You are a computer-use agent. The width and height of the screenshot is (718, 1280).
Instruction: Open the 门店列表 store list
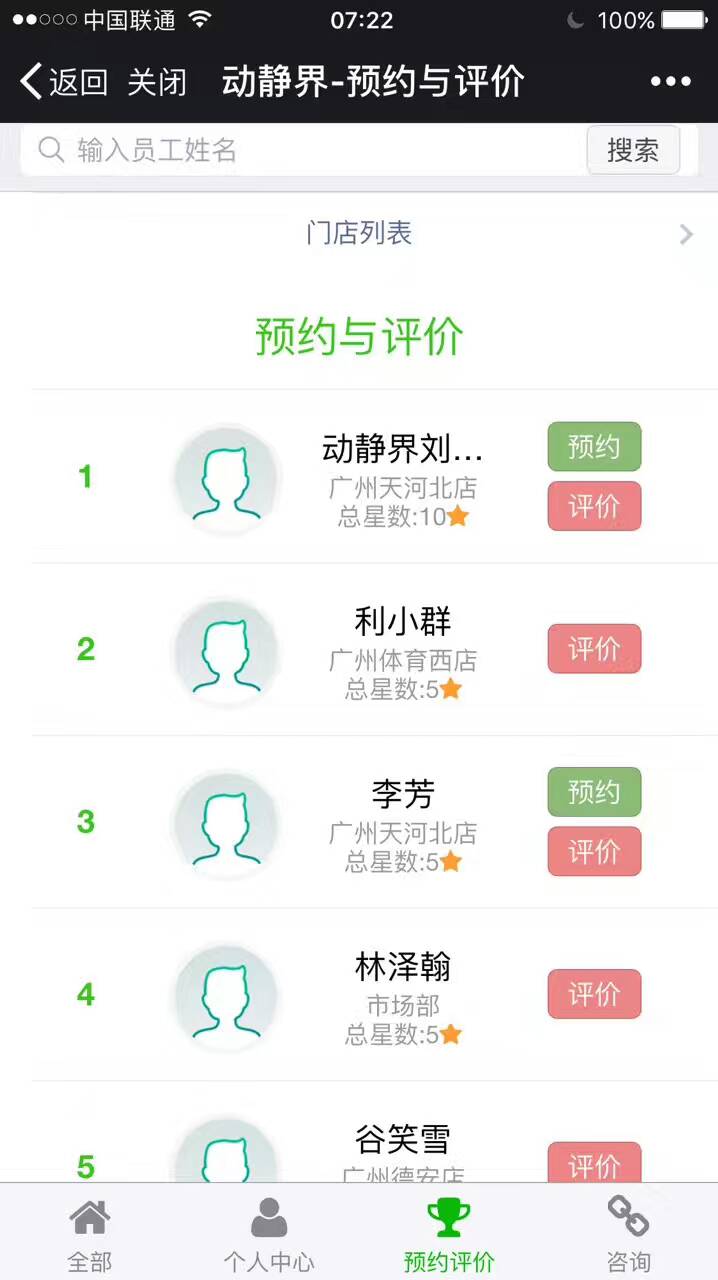click(359, 234)
